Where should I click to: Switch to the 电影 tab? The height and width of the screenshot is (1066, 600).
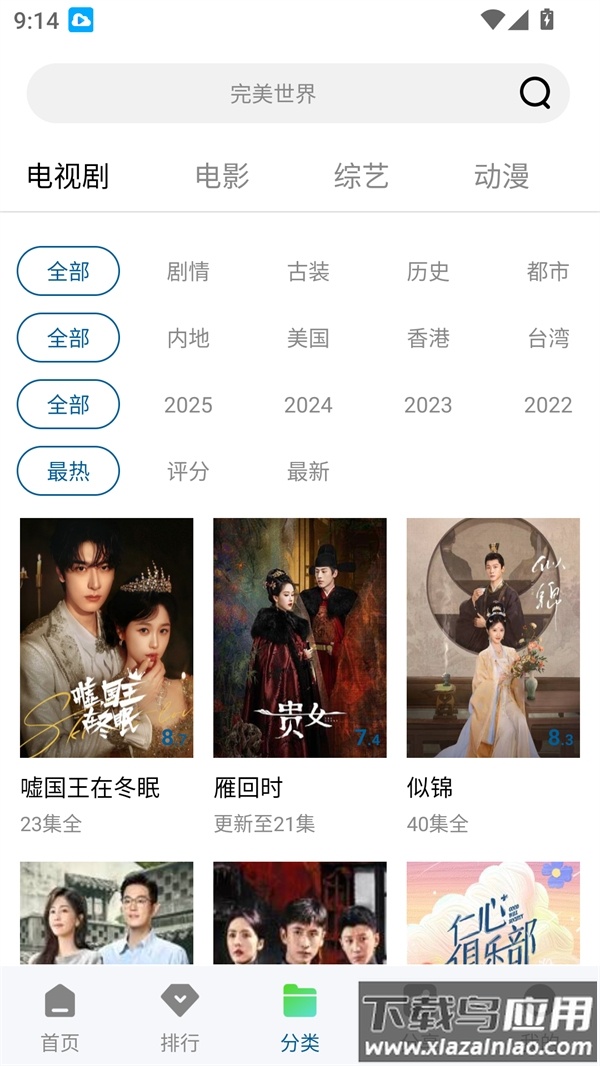222,177
